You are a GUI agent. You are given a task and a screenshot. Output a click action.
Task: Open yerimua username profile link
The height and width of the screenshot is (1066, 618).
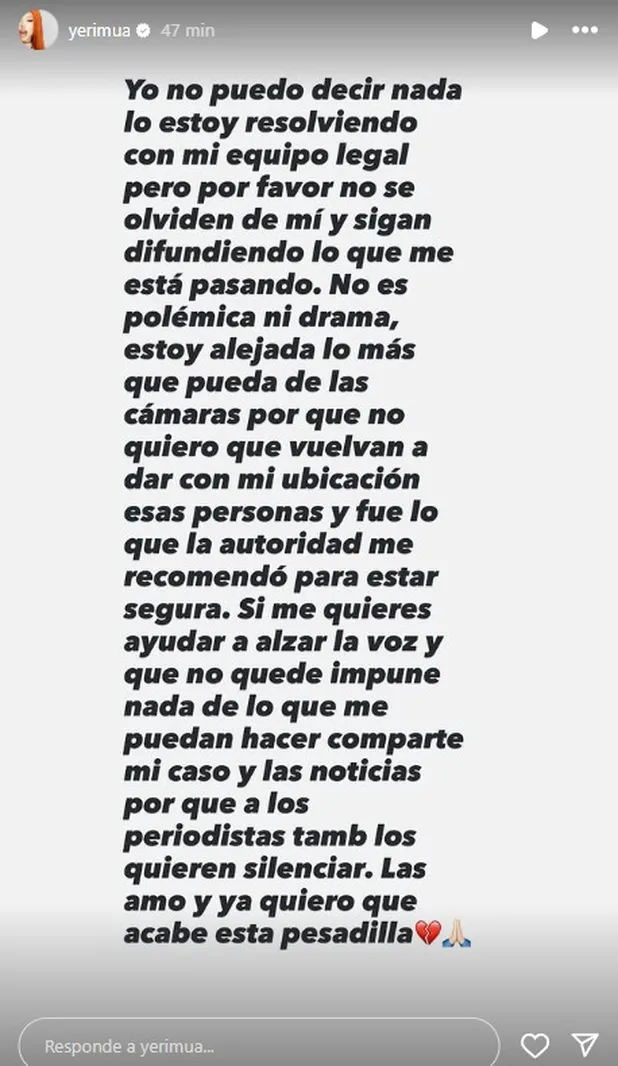pos(99,31)
